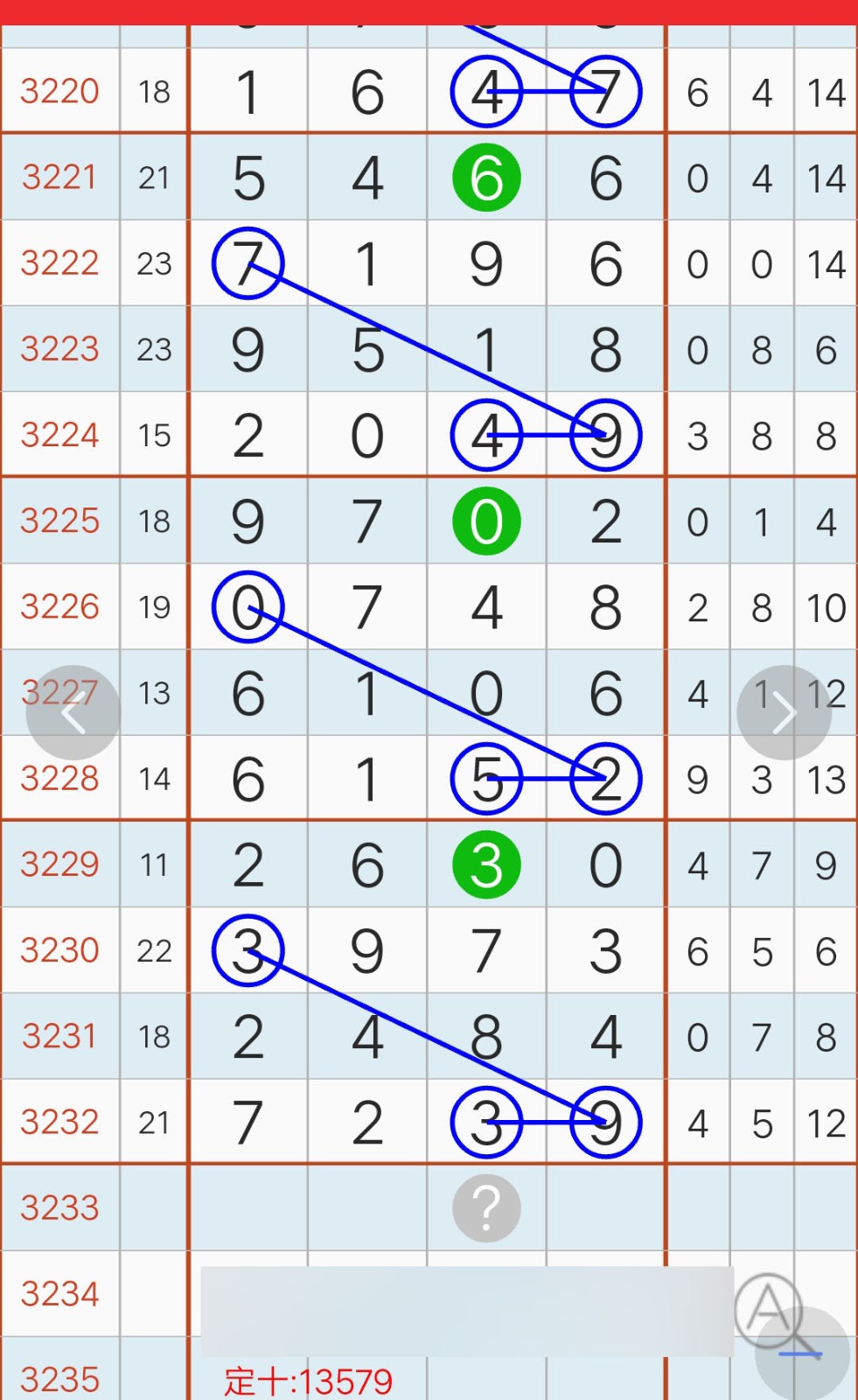Tap the round button with blue line
The image size is (858, 1400).
click(x=802, y=1354)
